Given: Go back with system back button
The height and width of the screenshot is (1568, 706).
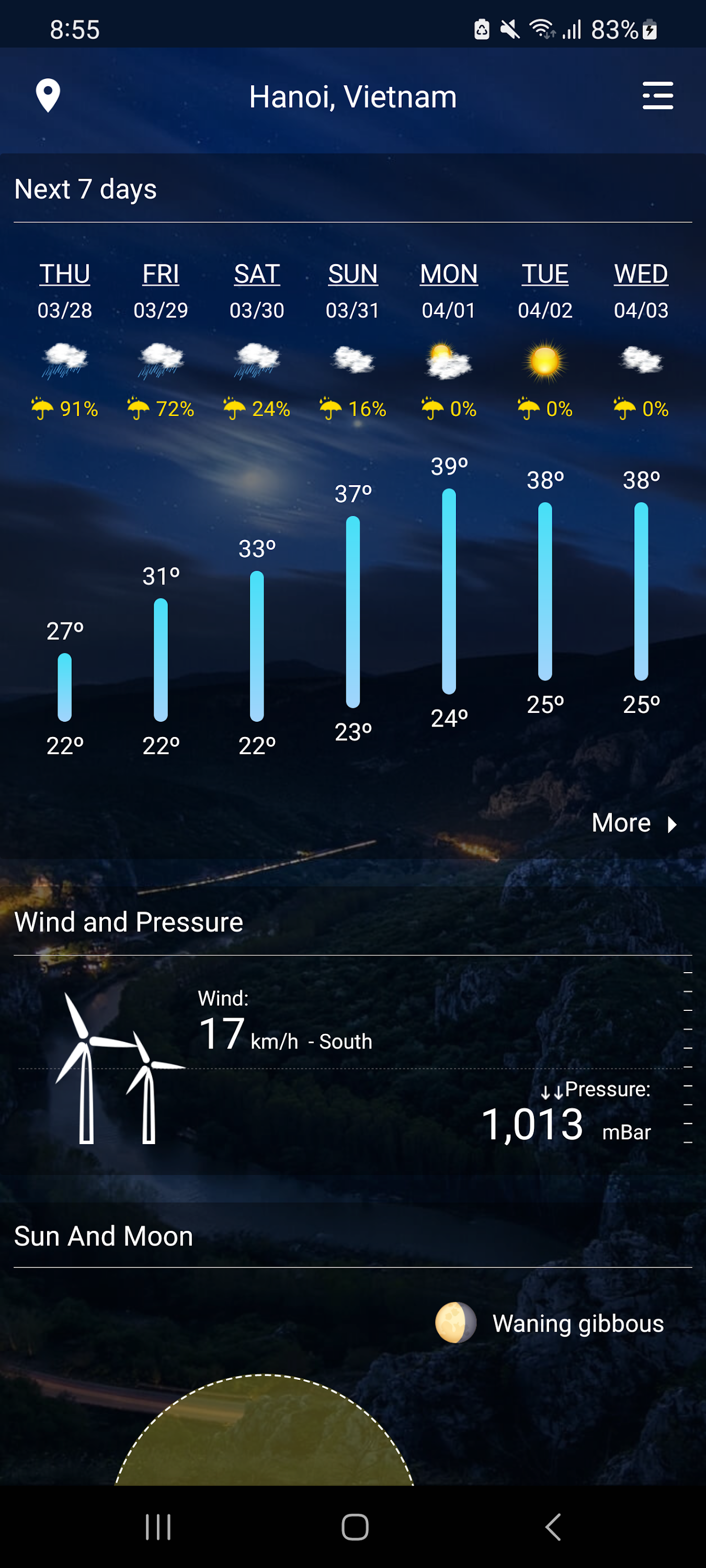Looking at the screenshot, I should click(x=552, y=1527).
